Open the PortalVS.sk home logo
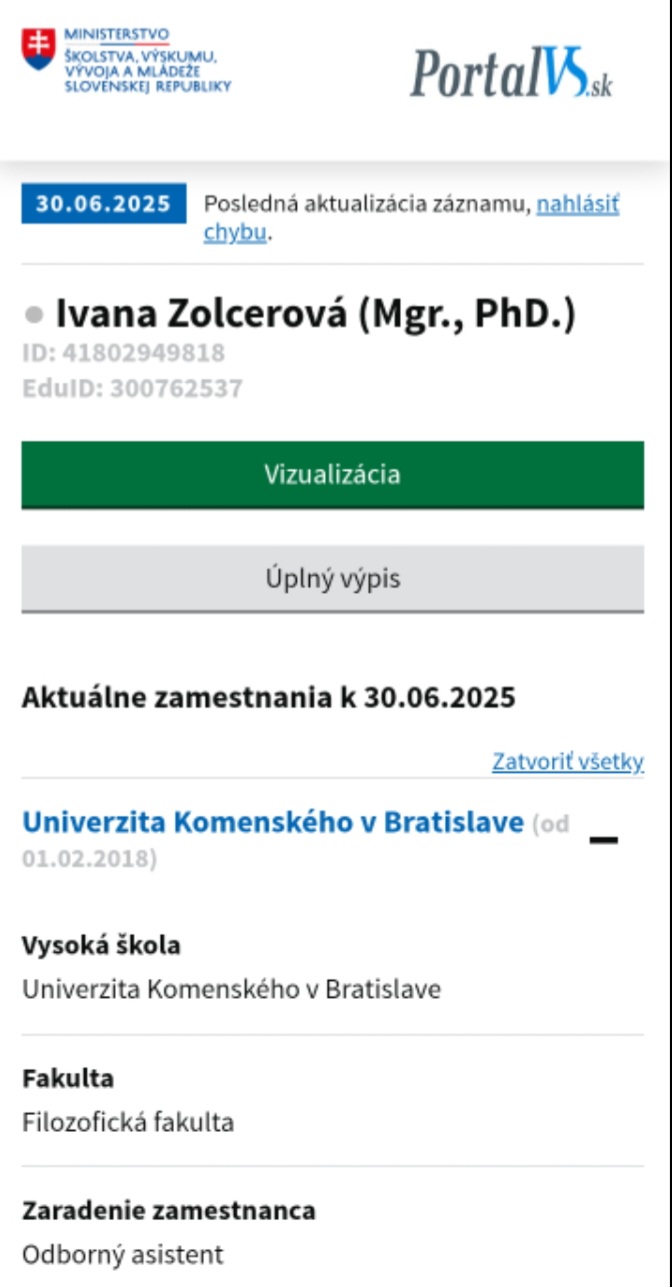Image resolution: width=672 pixels, height=1287 pixels. coord(511,72)
